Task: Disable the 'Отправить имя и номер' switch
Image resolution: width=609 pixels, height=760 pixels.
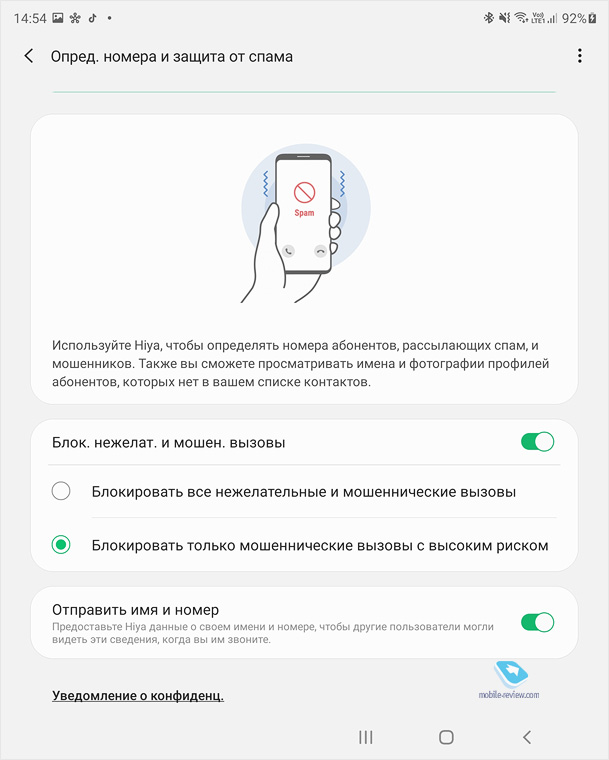Action: [537, 623]
